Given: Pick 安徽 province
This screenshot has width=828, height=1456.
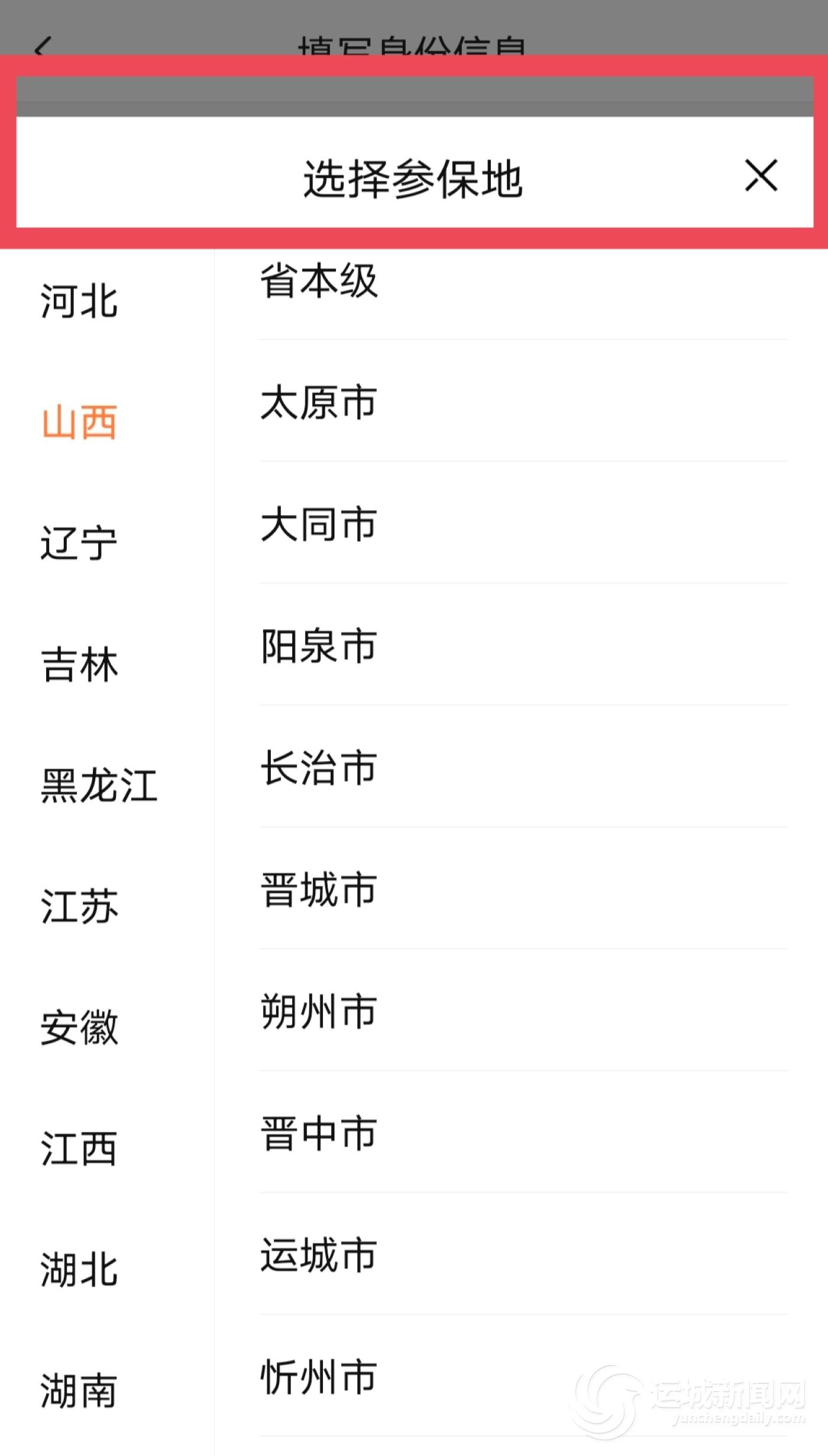Looking at the screenshot, I should (79, 1028).
